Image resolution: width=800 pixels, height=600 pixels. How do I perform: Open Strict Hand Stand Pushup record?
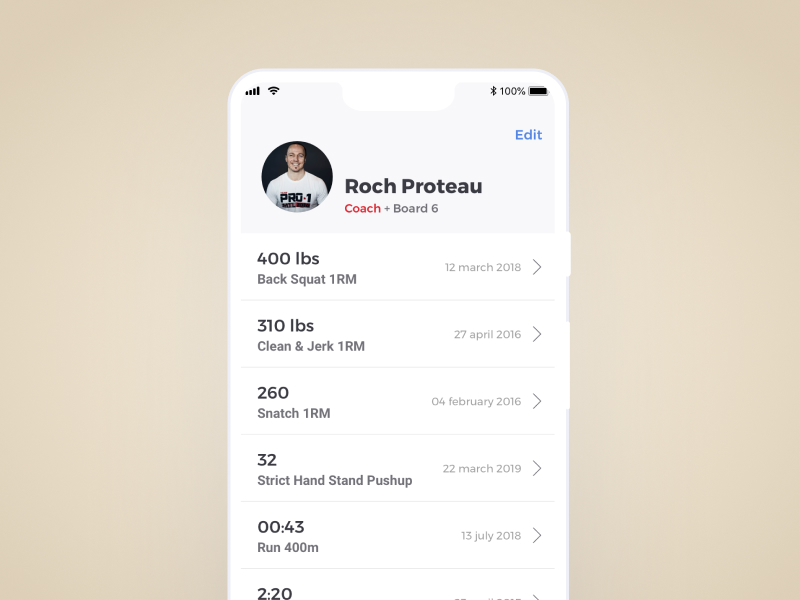[398, 468]
